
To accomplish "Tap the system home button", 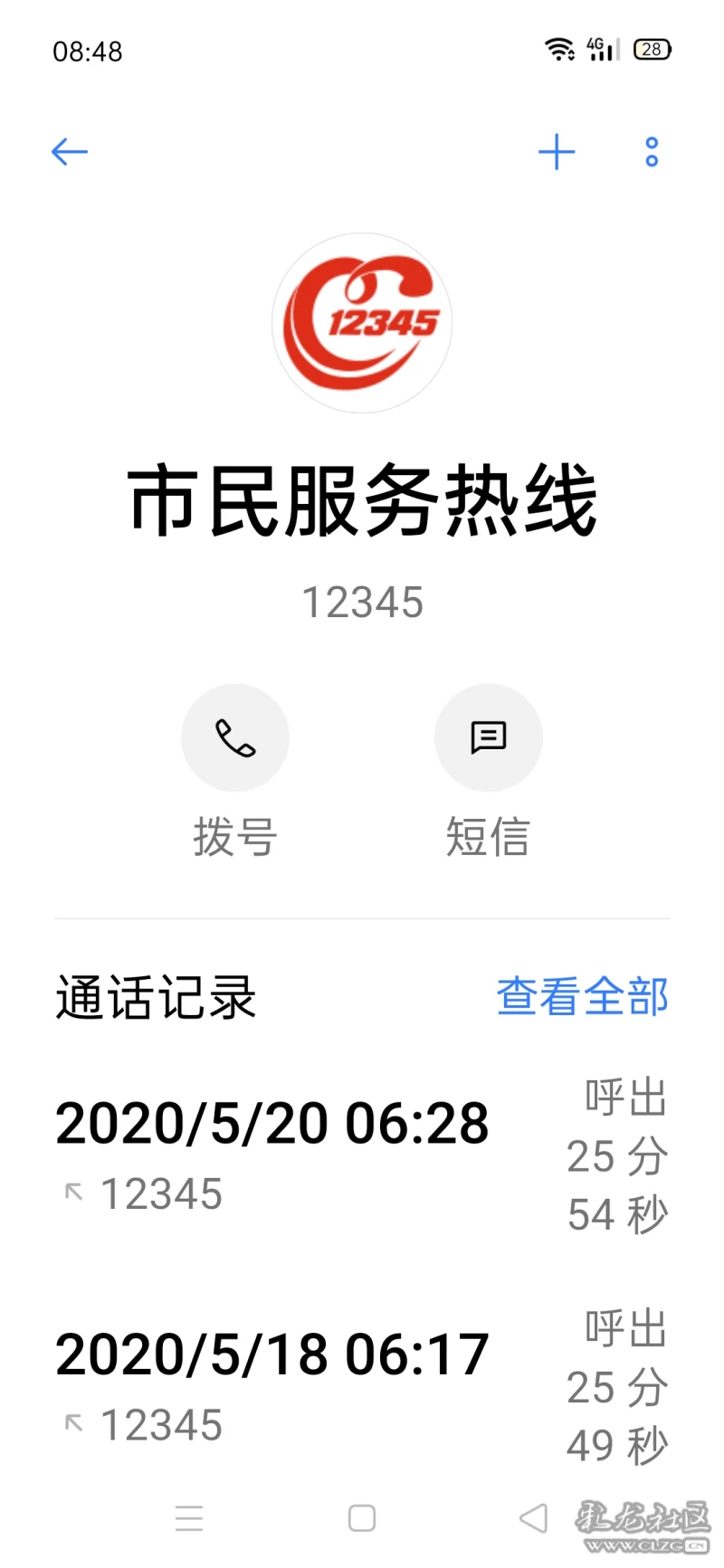I will pos(362,1517).
